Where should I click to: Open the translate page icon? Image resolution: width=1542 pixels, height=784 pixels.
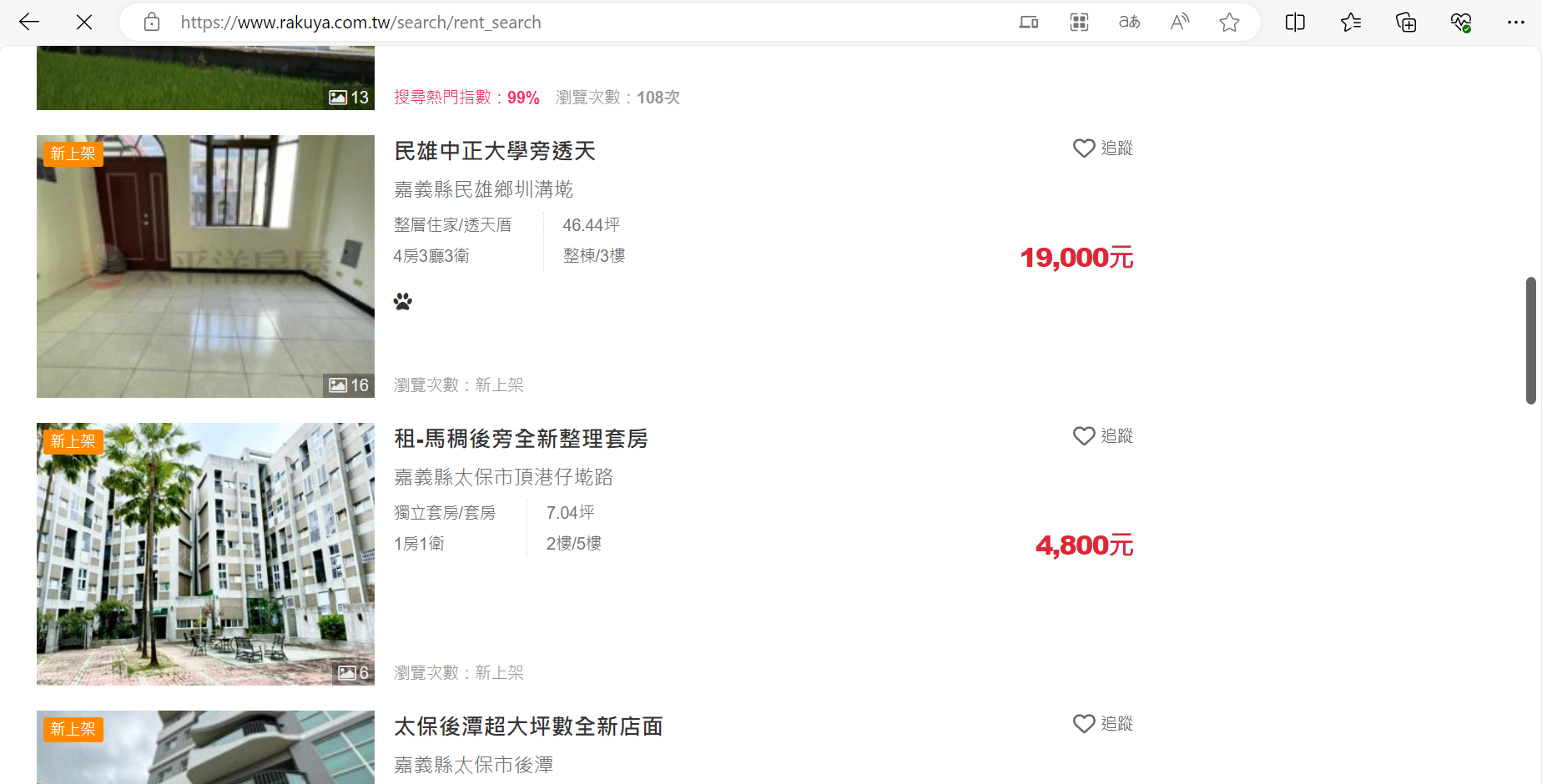pyautogui.click(x=1129, y=23)
